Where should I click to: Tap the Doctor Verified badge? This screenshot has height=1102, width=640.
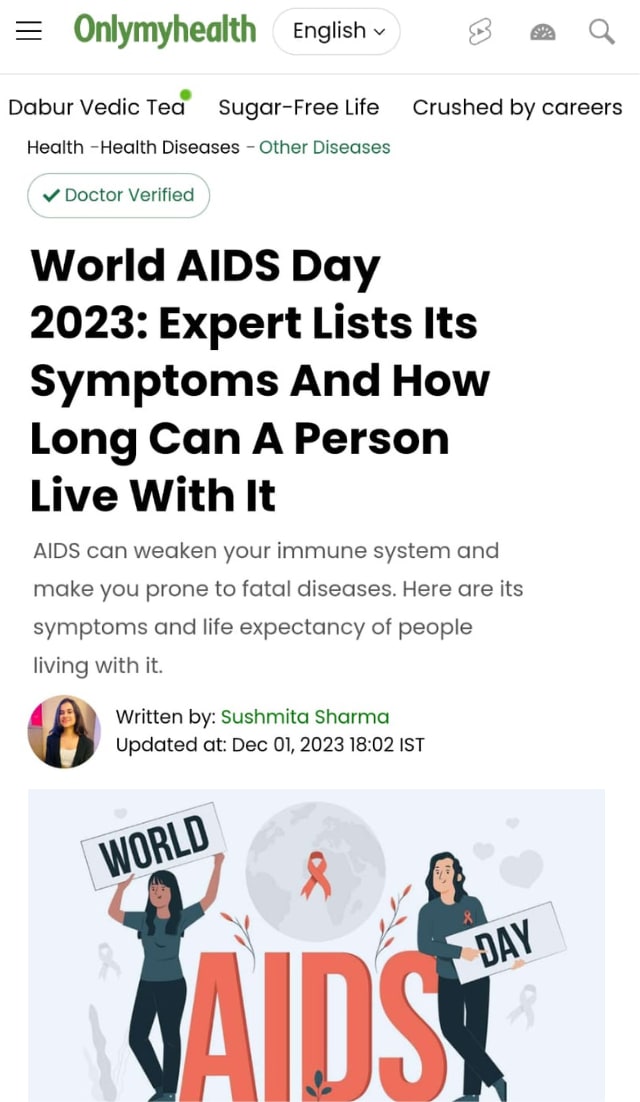(x=119, y=195)
